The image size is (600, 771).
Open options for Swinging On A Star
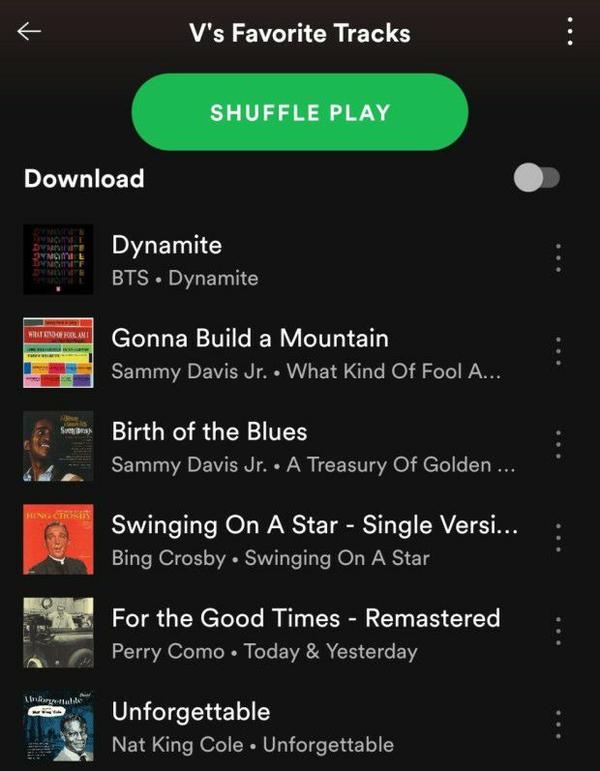click(558, 538)
